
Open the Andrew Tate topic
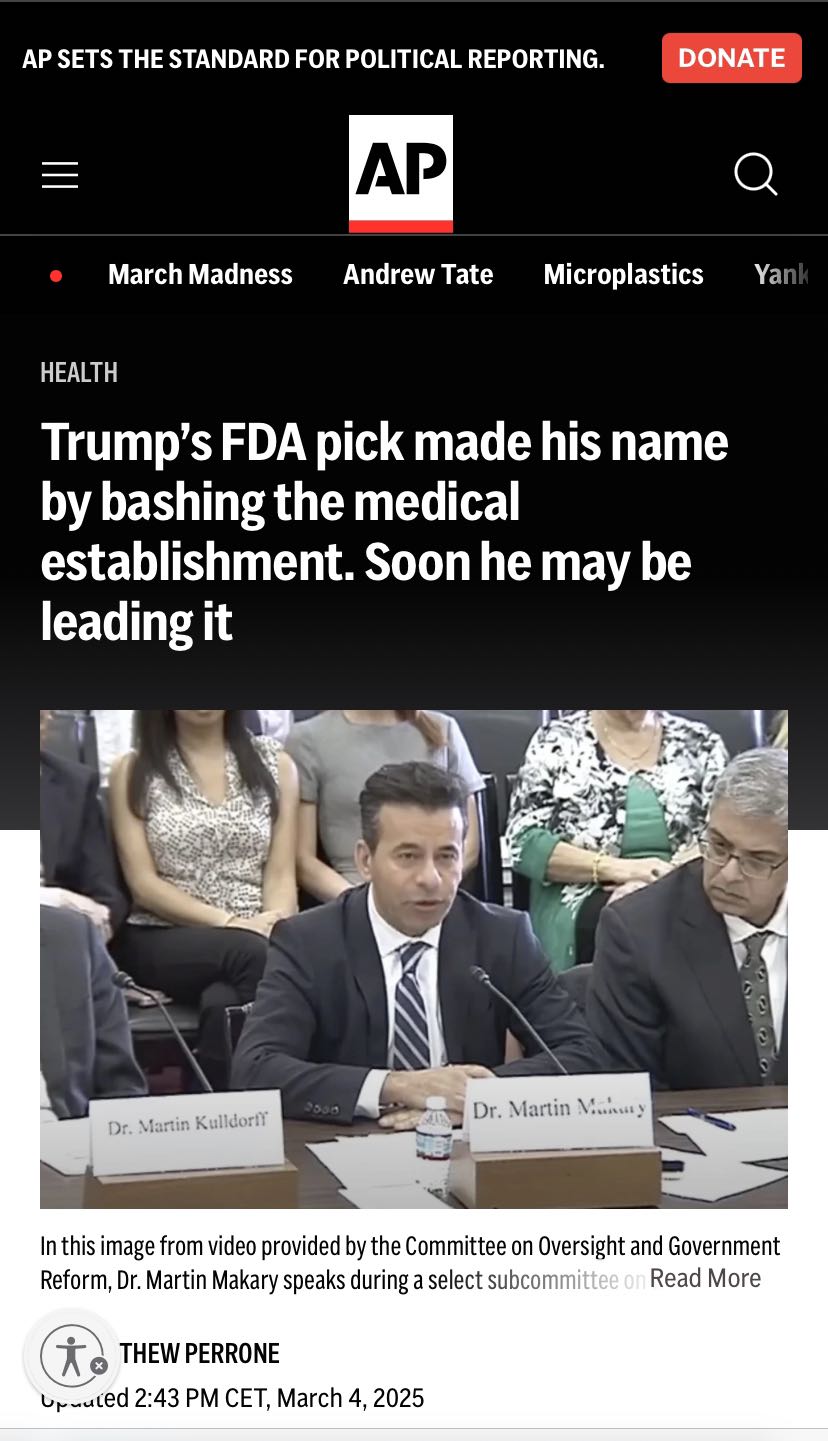coord(418,274)
